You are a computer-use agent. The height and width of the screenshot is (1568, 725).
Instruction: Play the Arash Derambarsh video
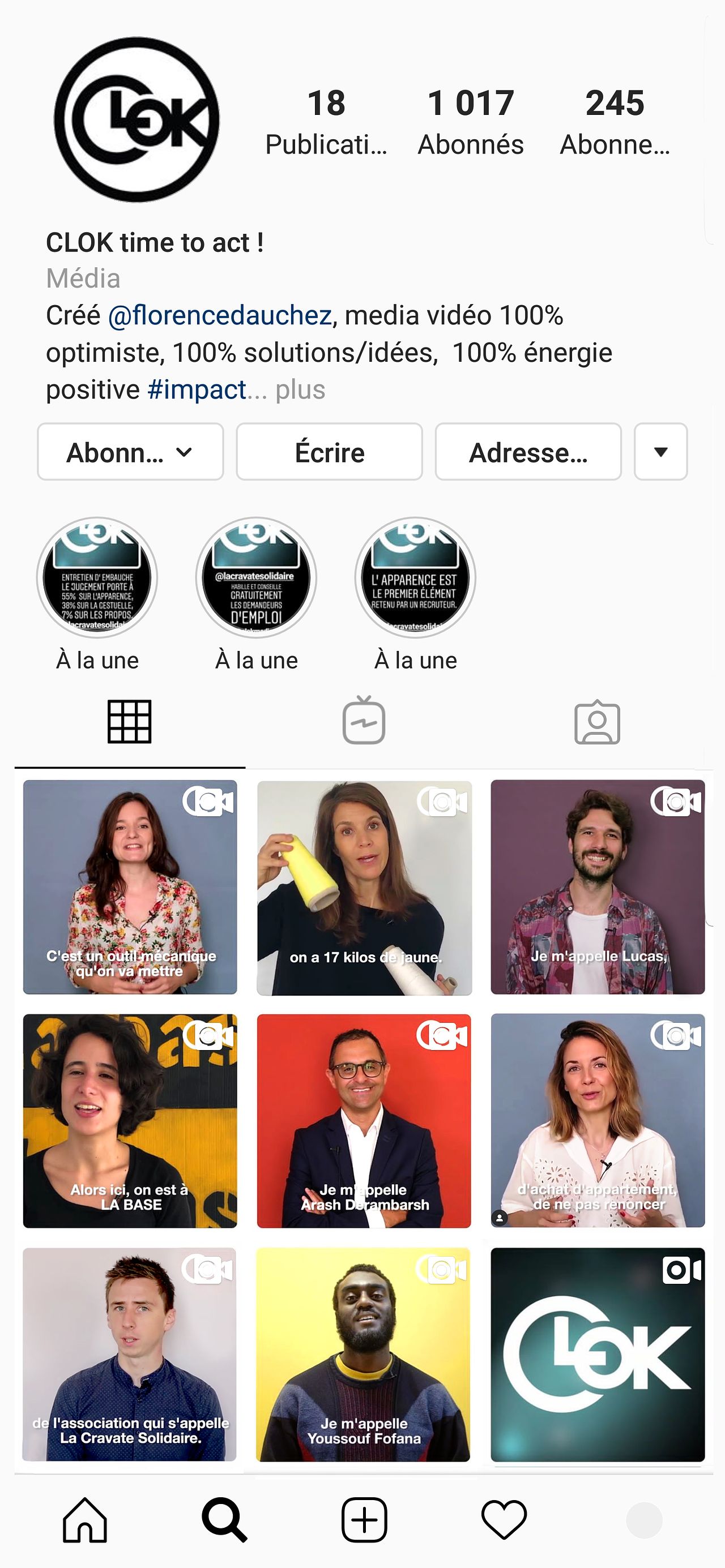[364, 1121]
